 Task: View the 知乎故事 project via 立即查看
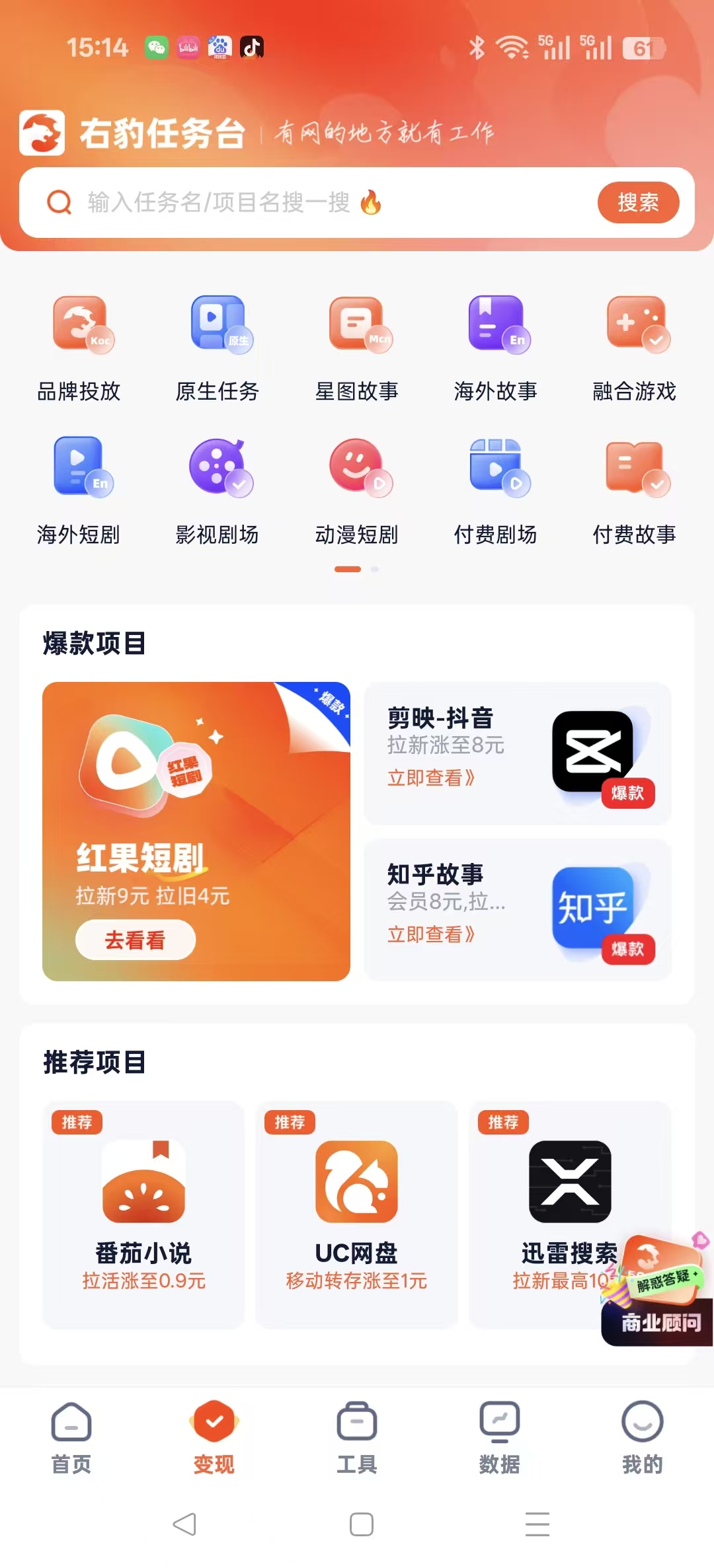431,934
